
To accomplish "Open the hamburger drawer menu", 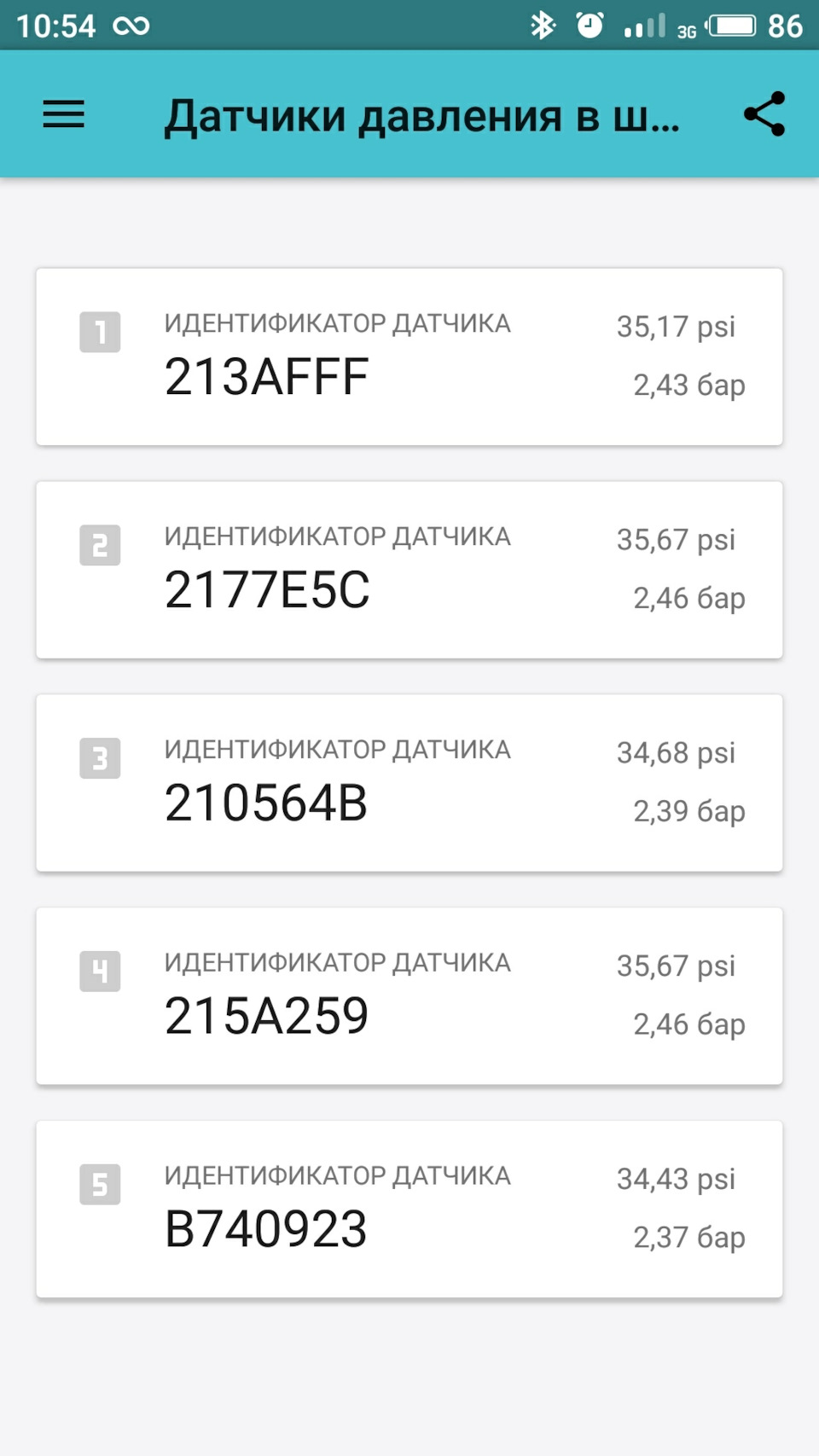I will [x=64, y=114].
